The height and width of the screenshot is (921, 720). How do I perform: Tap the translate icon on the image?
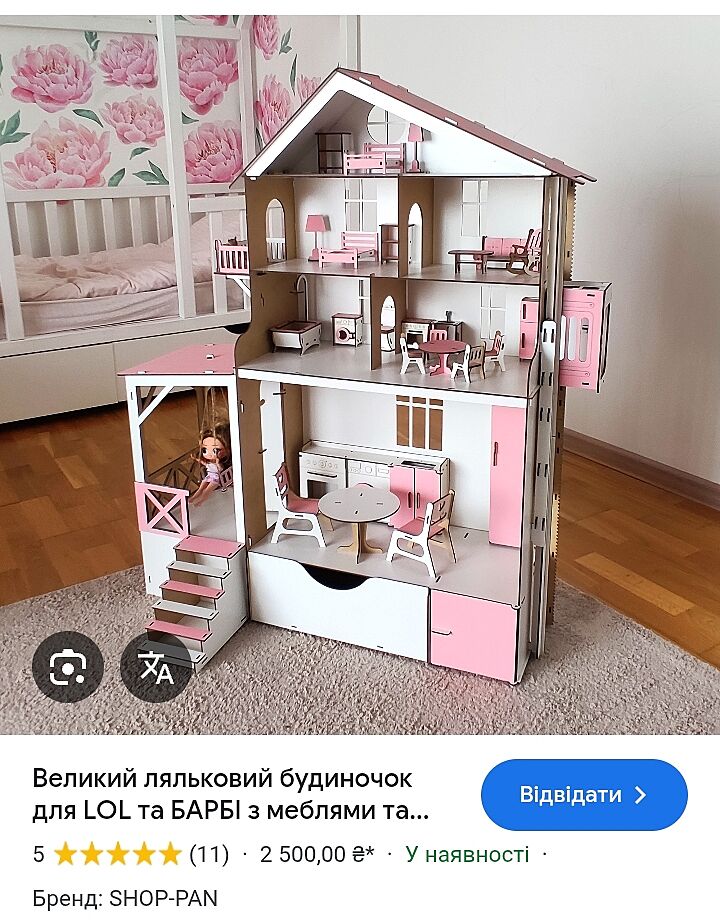[x=156, y=666]
